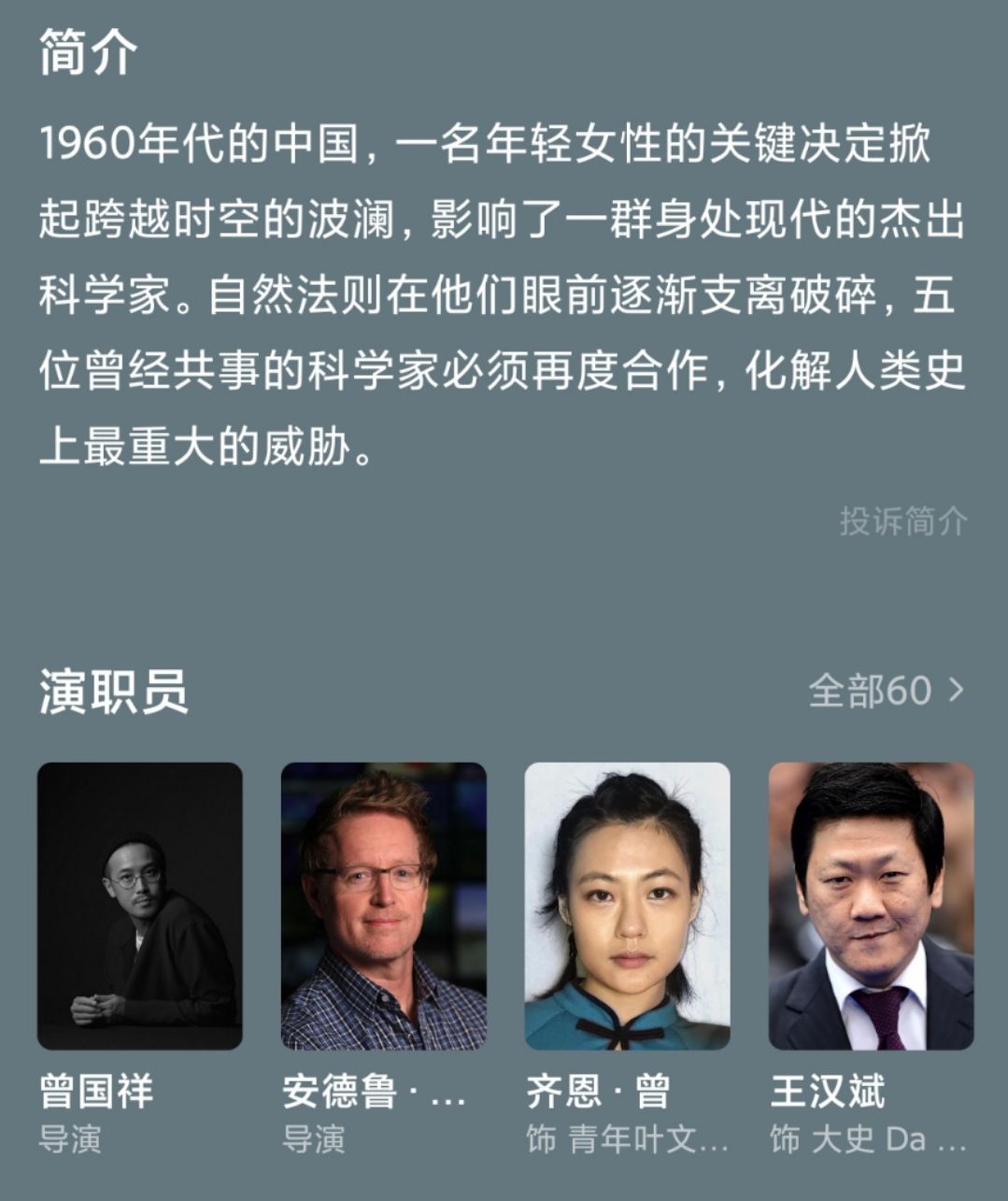The width and height of the screenshot is (1008, 1201).
Task: Open director 安德鲁's profile card
Action: [383, 906]
